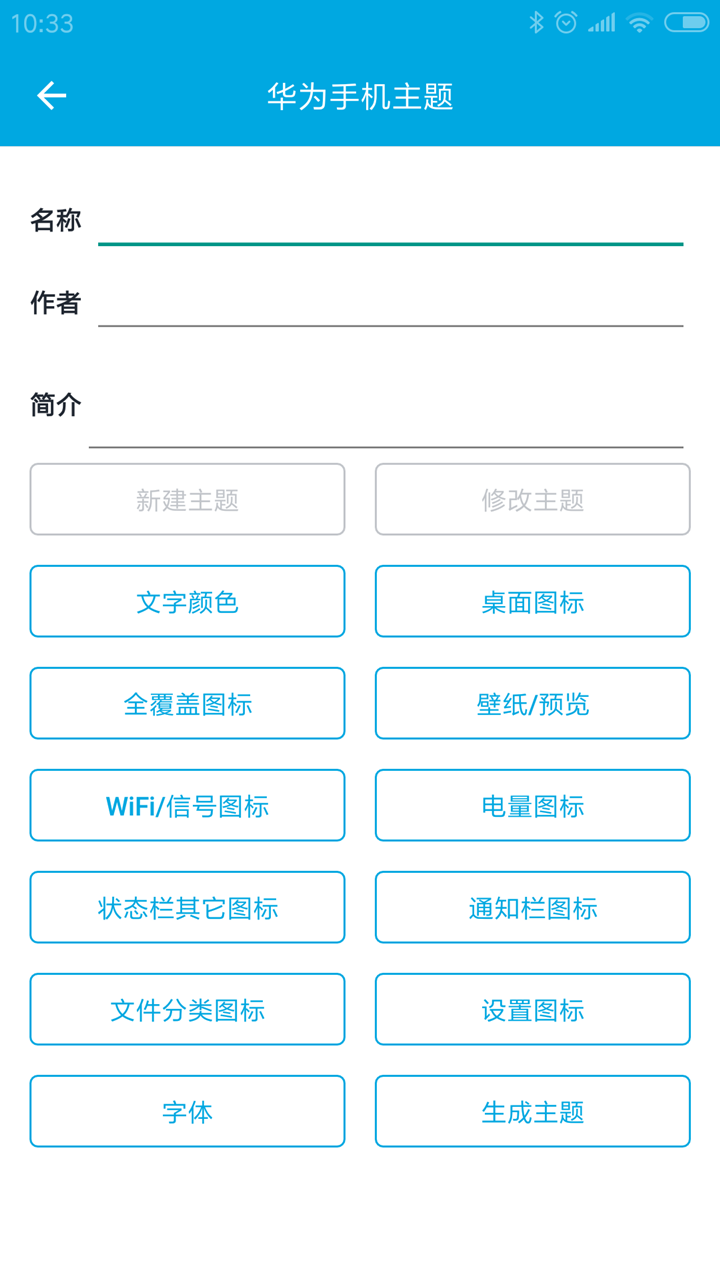This screenshot has width=720, height=1280.
Task: Focus the 作者 author text field
Action: click(390, 302)
